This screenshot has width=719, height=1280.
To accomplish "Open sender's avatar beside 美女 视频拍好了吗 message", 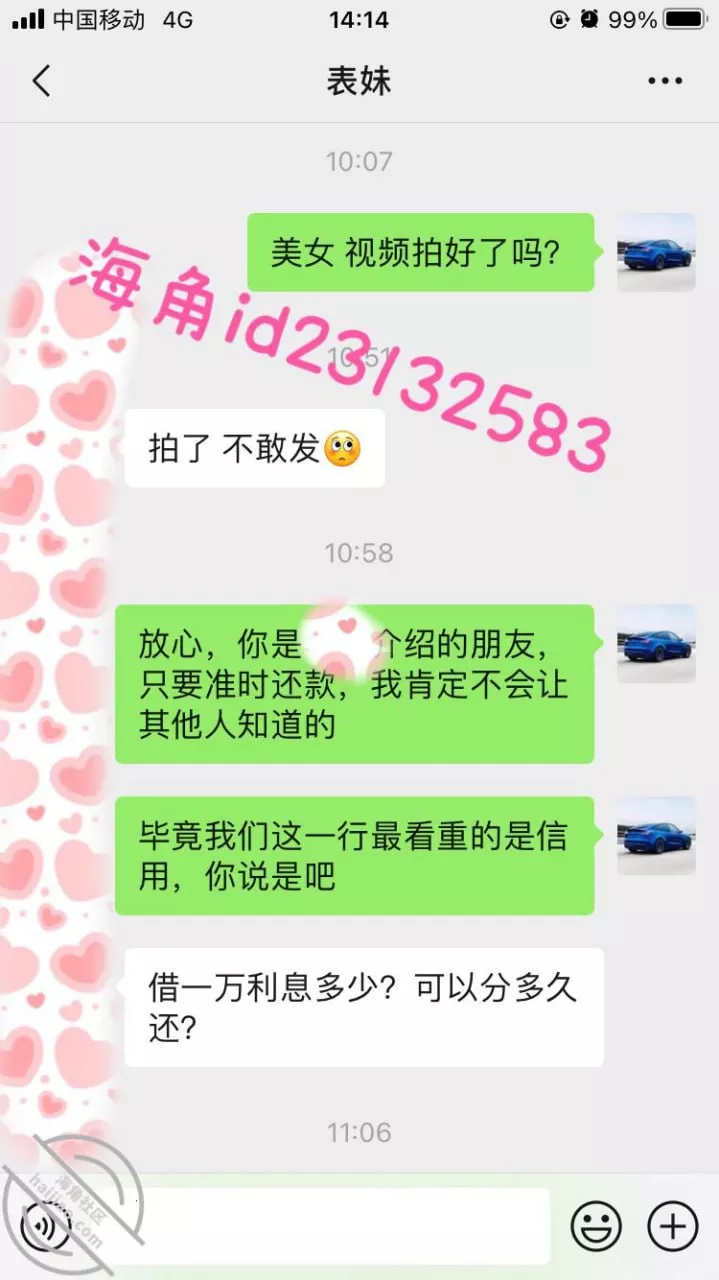I will point(656,252).
